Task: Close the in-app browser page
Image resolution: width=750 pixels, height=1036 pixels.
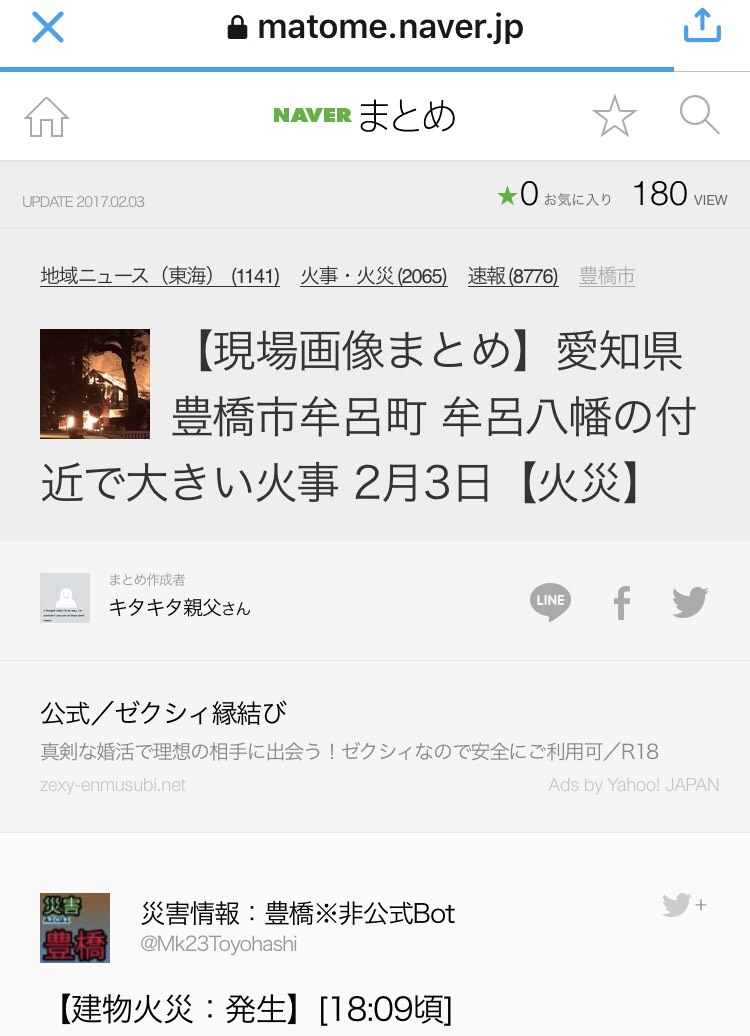Action: coord(47,27)
